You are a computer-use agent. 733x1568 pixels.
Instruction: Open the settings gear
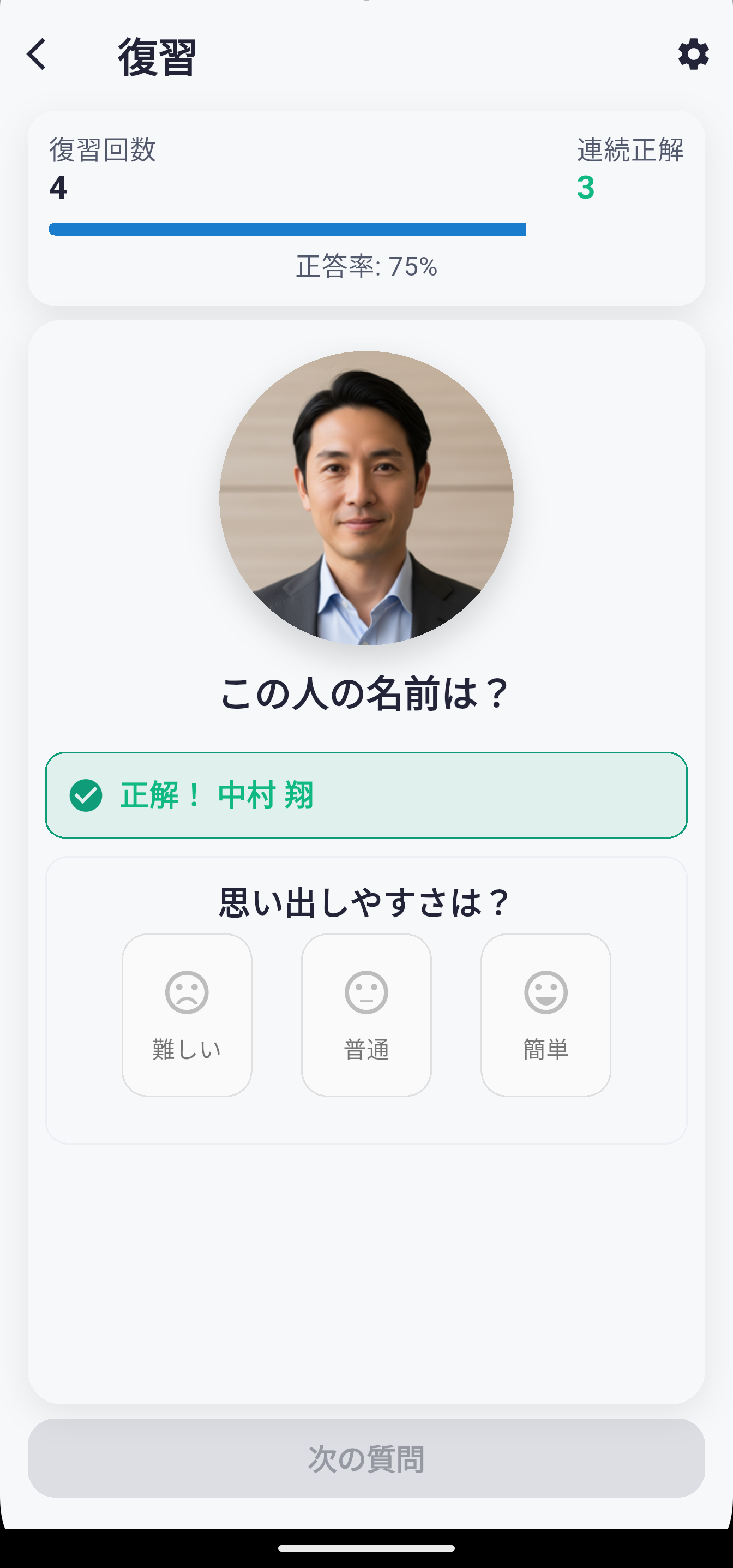tap(693, 55)
